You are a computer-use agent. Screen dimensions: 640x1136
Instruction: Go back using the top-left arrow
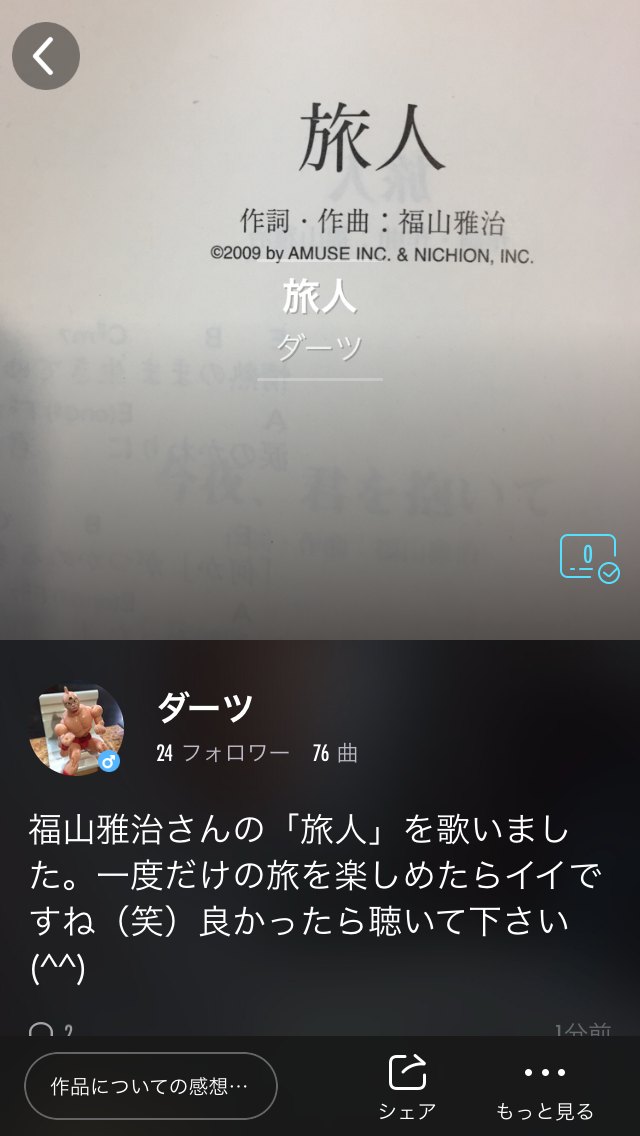[x=46, y=56]
